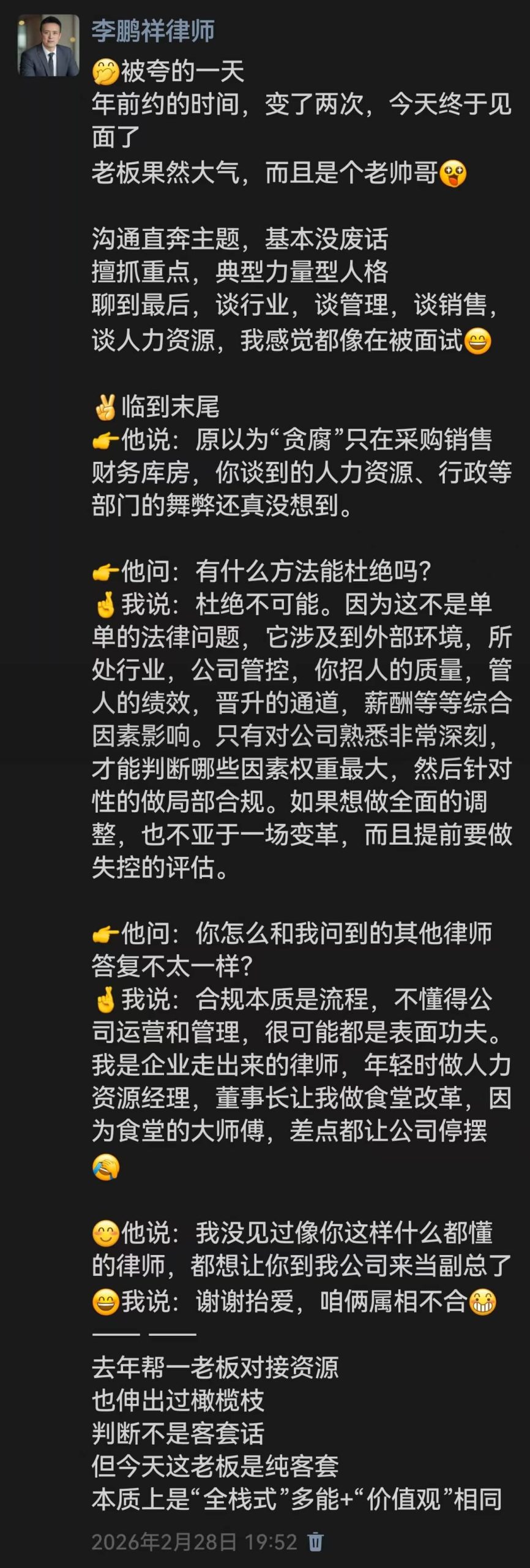Delete this post with the trash icon
Screen dimensions: 530x1568
(315, 1541)
